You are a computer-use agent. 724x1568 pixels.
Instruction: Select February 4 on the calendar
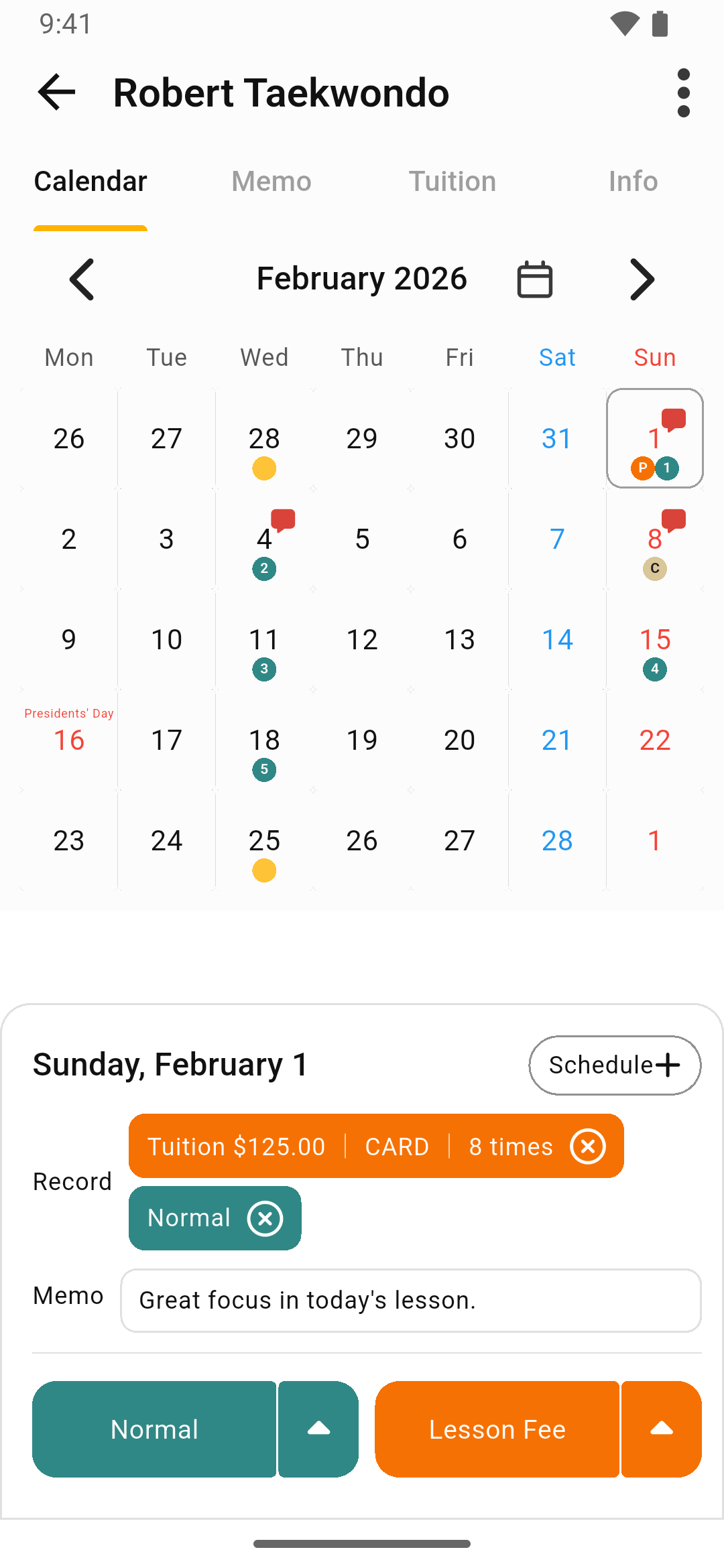click(x=264, y=540)
